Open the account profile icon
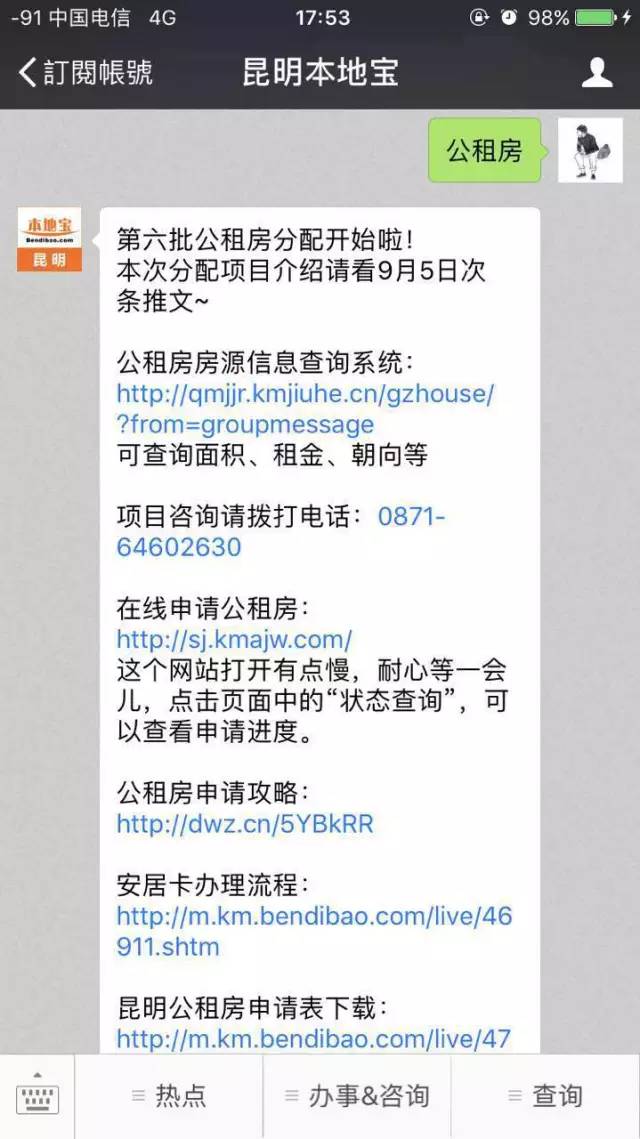This screenshot has width=640, height=1139. point(597,72)
